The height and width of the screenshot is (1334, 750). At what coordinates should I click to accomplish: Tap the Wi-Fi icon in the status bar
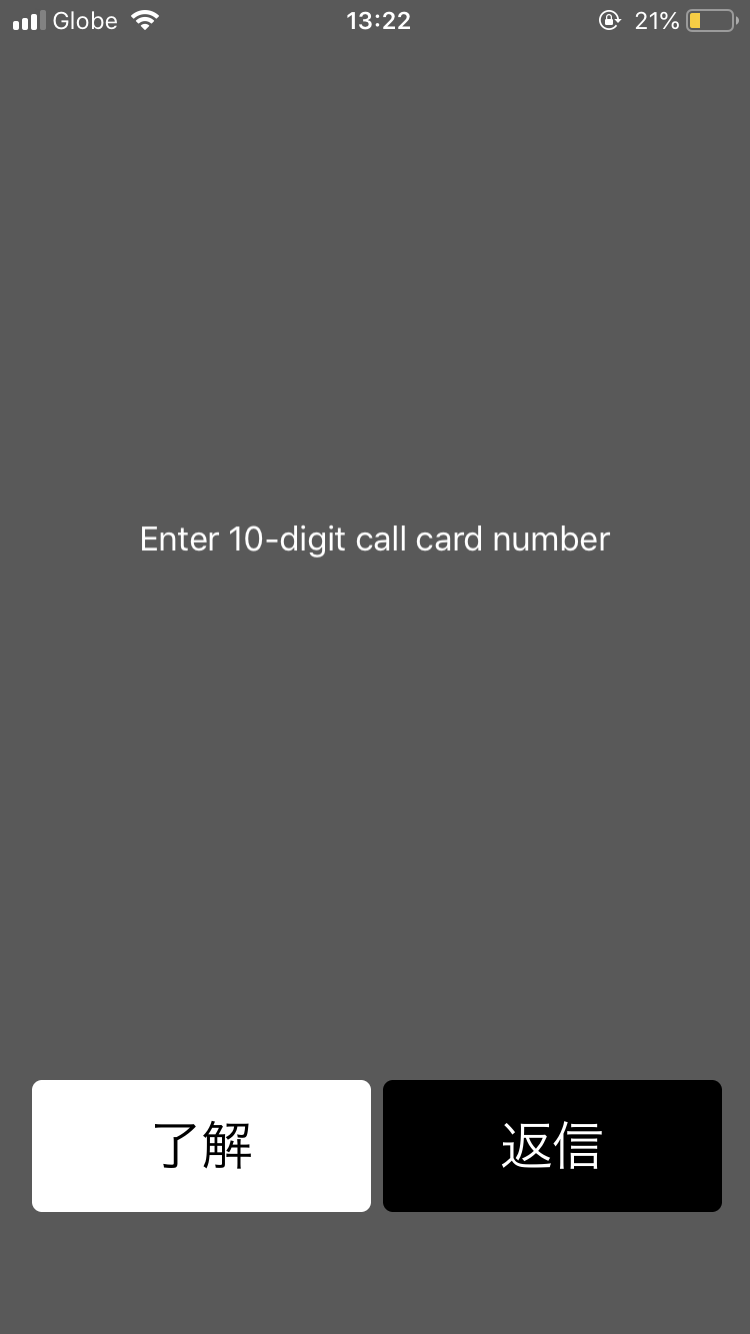click(146, 20)
